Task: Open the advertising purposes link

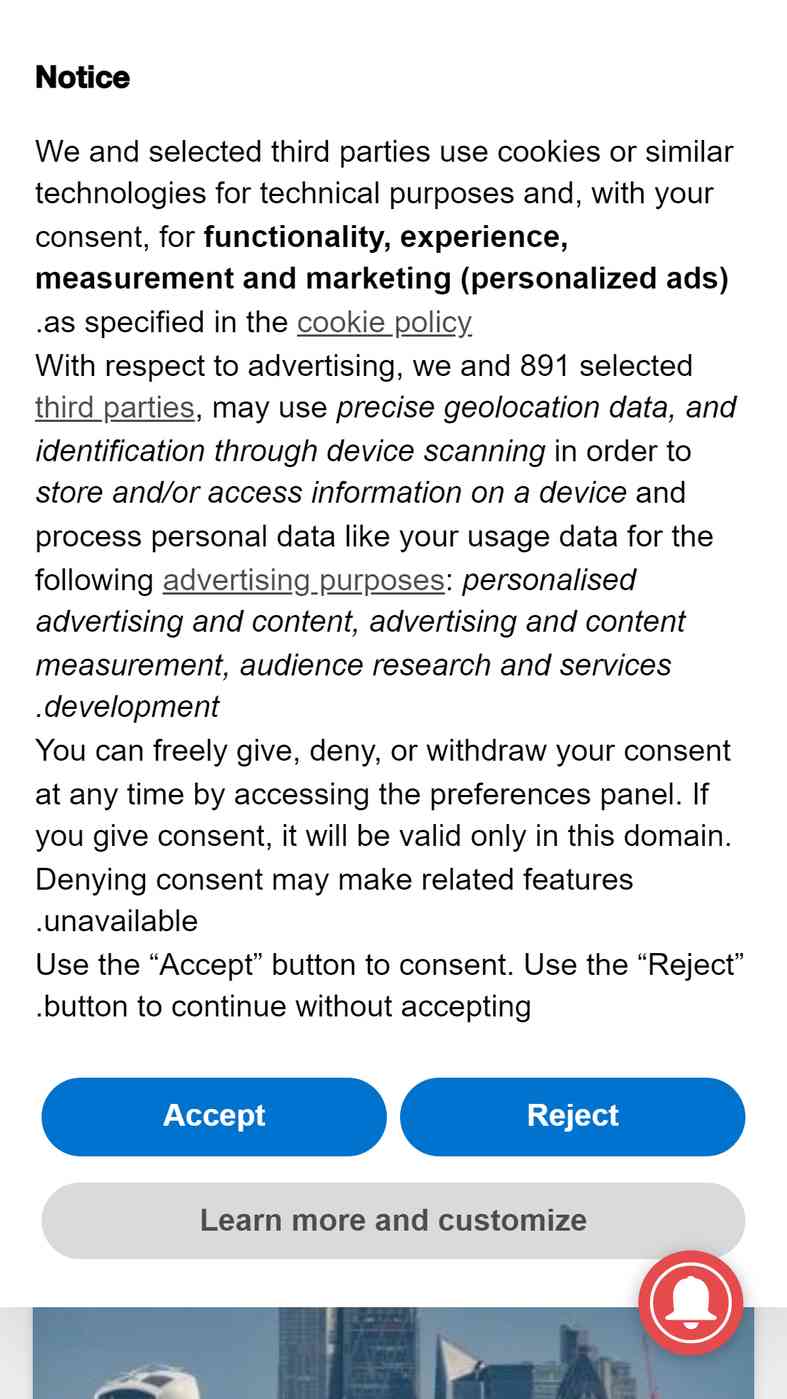Action: click(x=303, y=580)
